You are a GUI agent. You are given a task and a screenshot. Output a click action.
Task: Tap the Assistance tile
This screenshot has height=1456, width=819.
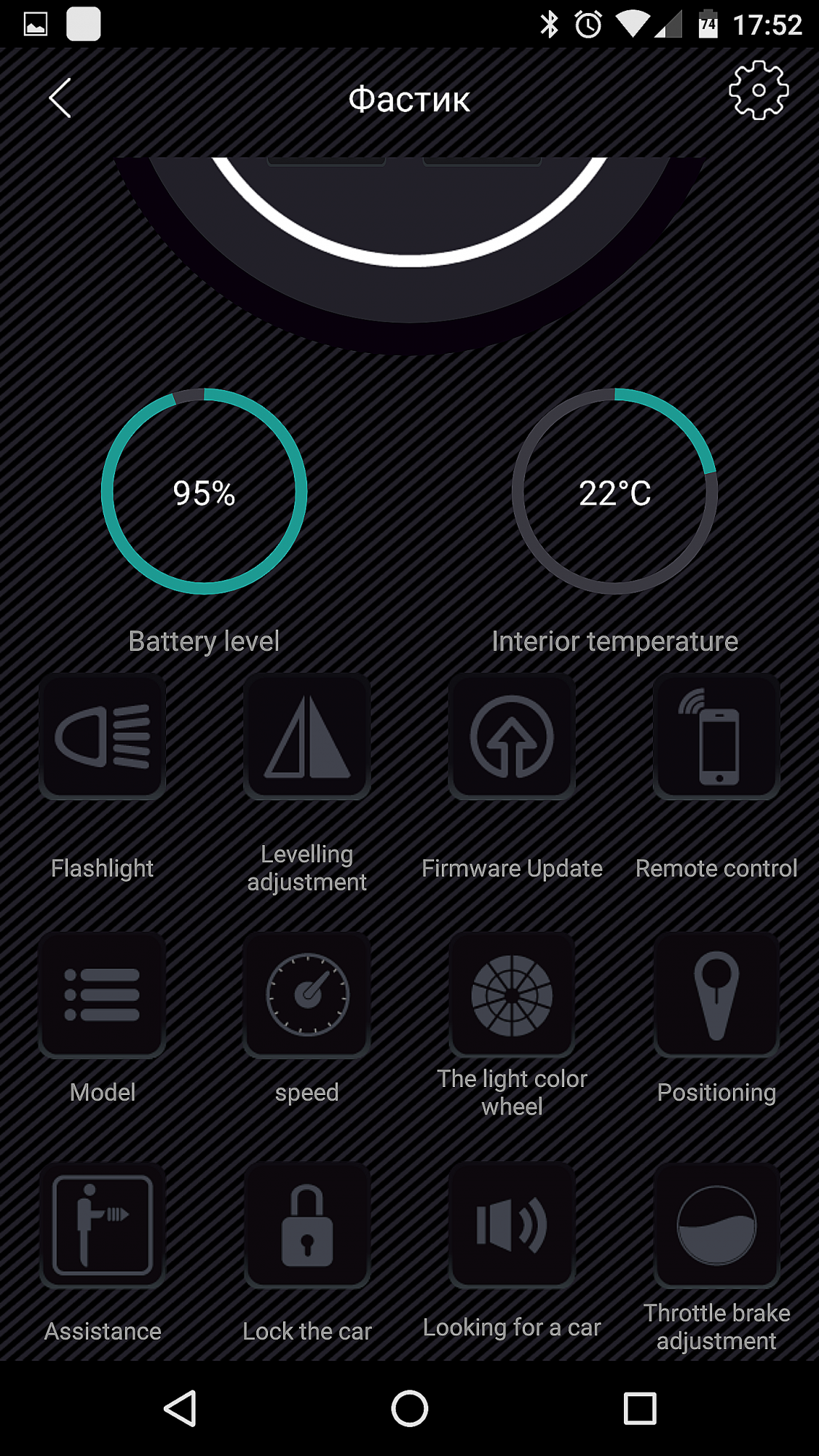click(x=103, y=1225)
